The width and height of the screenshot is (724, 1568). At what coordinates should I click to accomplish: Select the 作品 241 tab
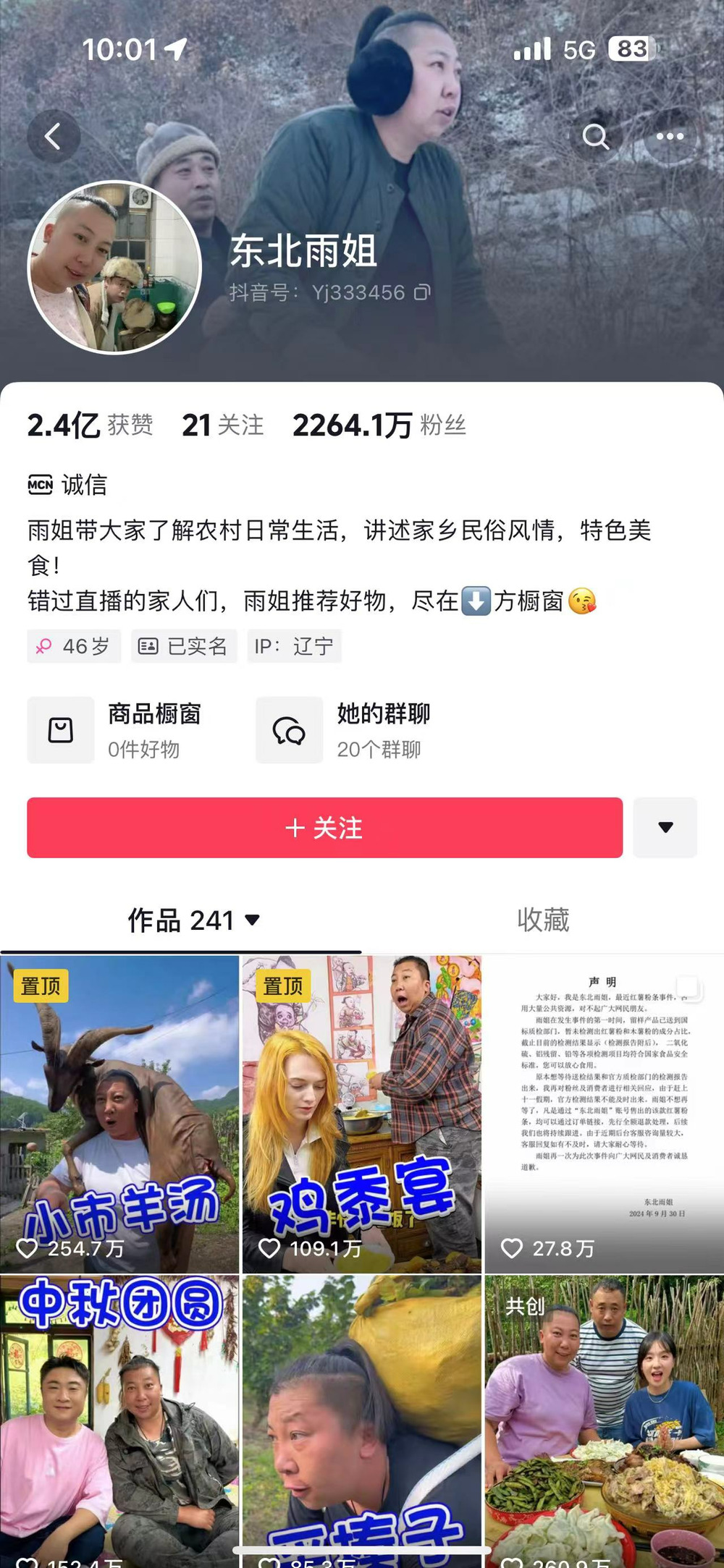pos(193,920)
